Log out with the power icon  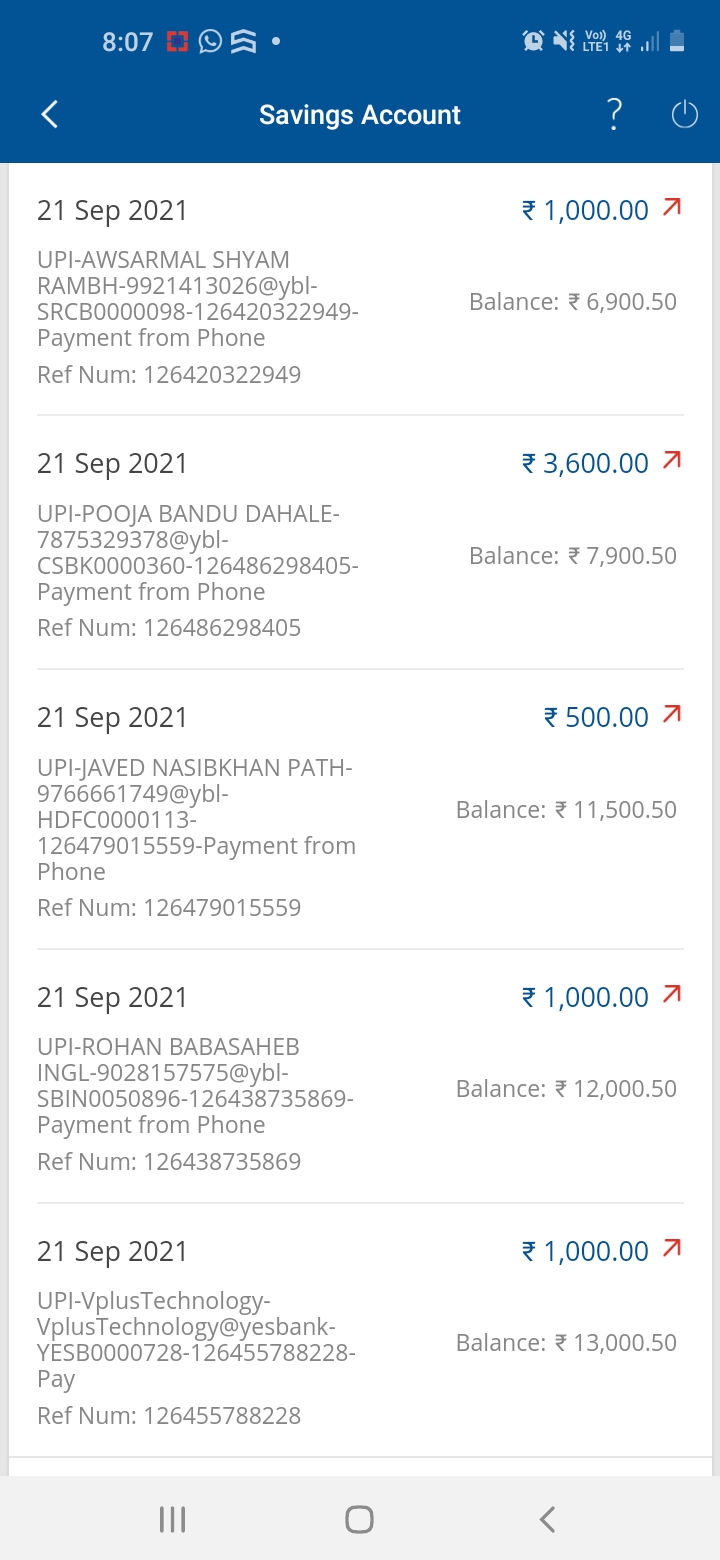684,115
